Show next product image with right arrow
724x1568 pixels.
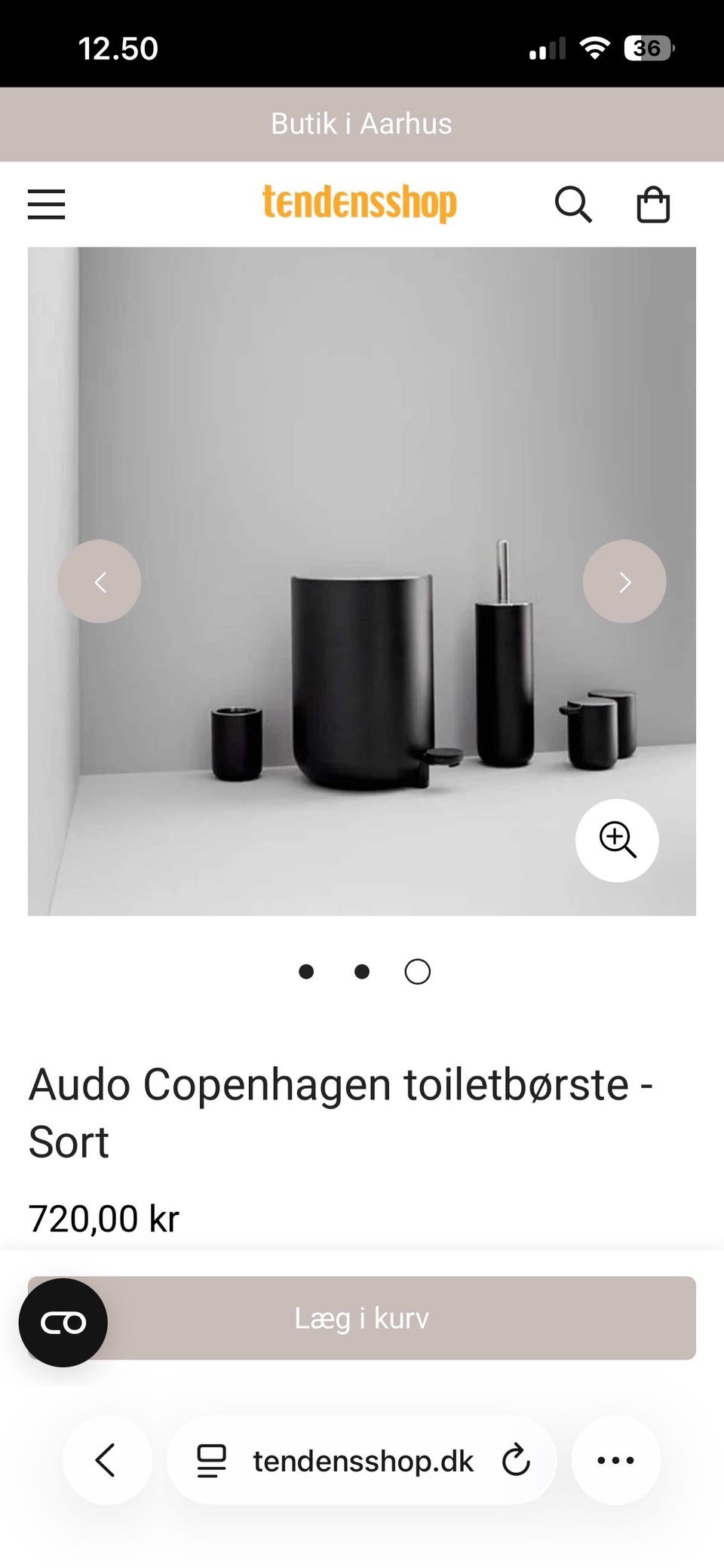click(x=624, y=582)
